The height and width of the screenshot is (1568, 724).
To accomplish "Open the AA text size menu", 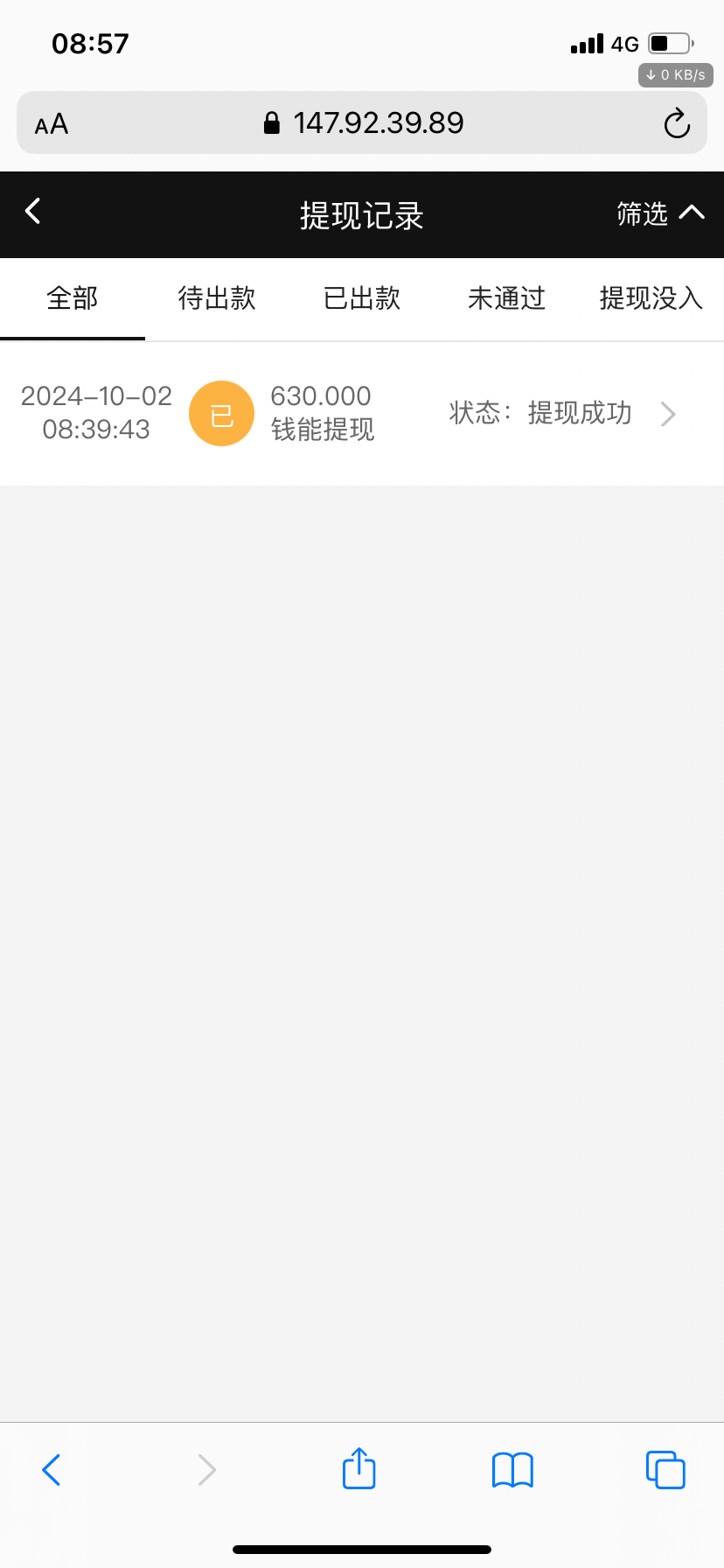I will click(52, 124).
